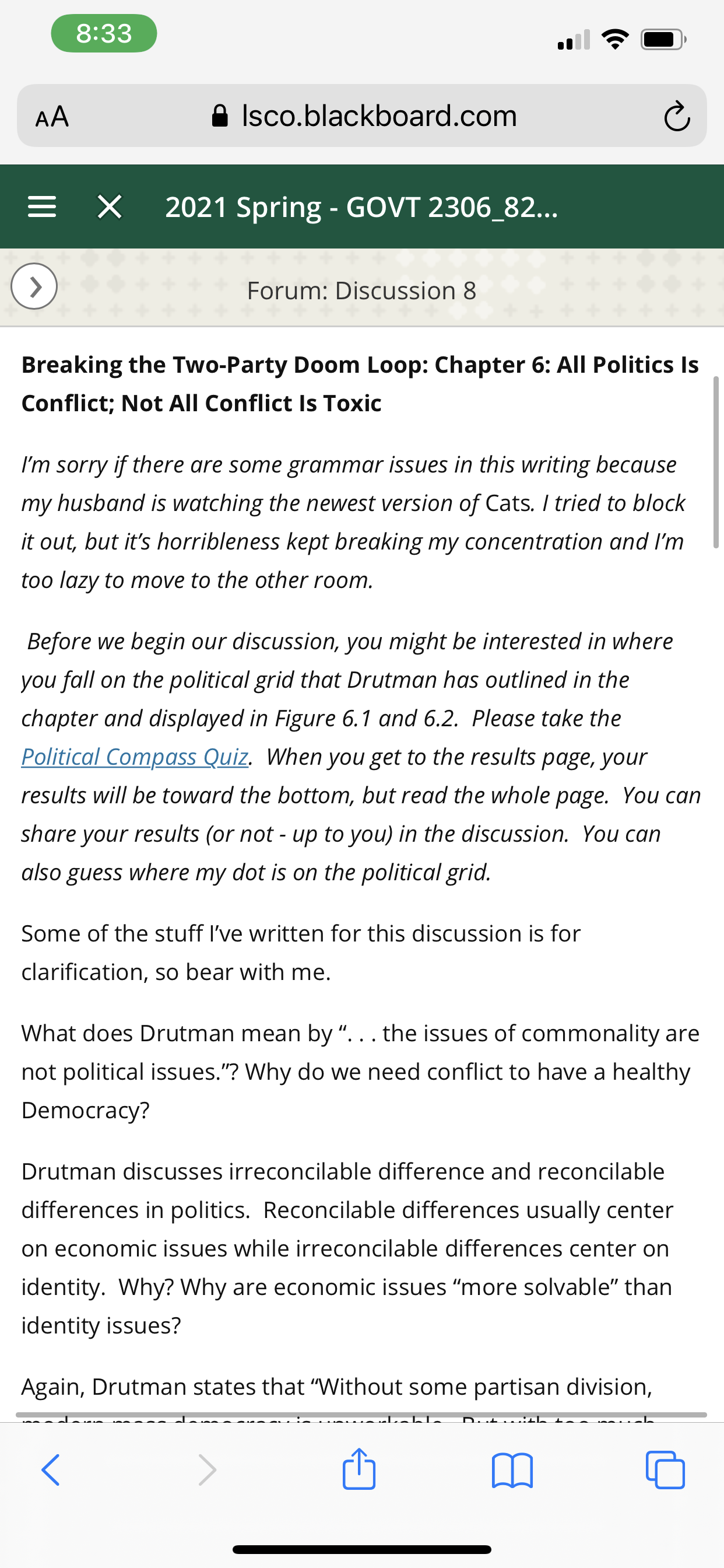Show all open Safari tabs
This screenshot has height=1568, width=724.
tap(665, 1470)
